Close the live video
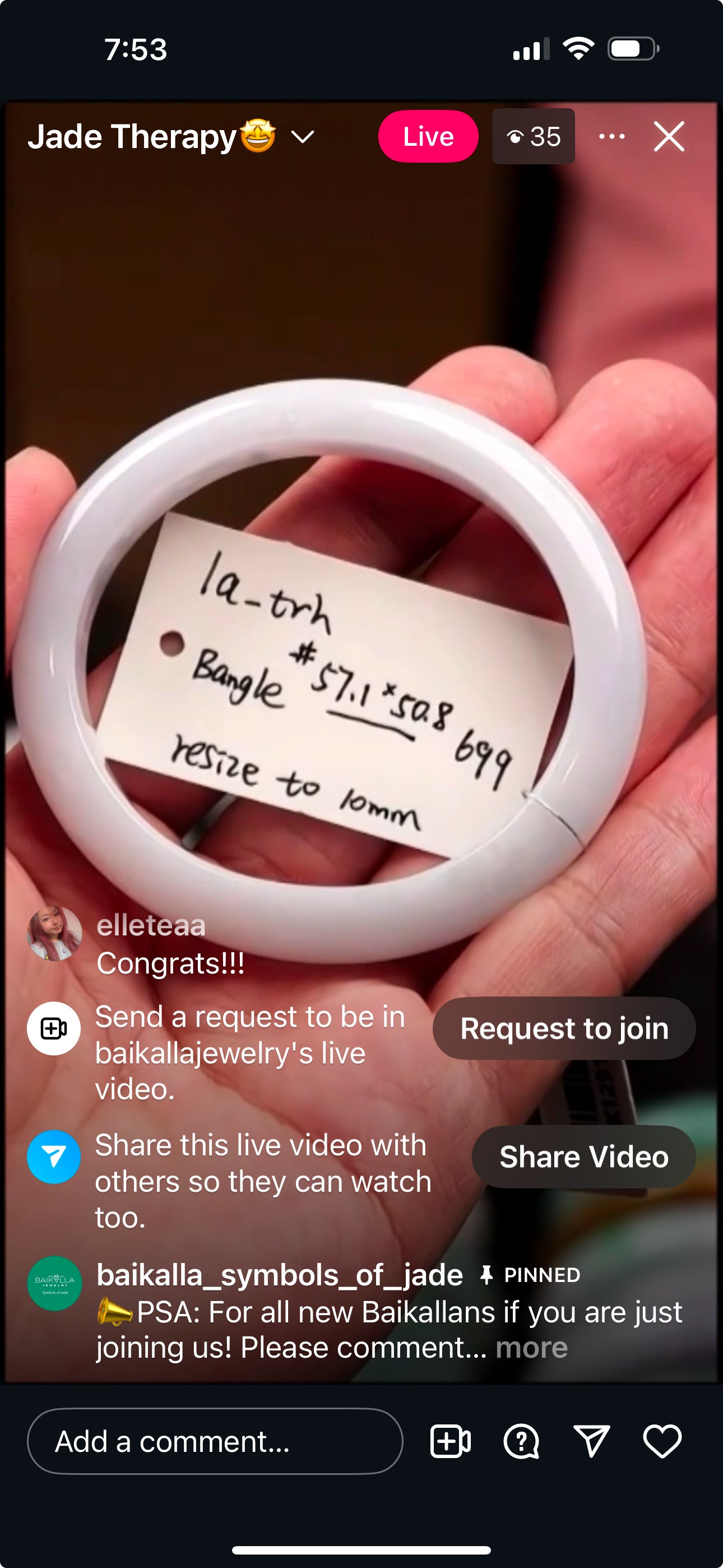Viewport: 723px width, 1568px height. [669, 136]
